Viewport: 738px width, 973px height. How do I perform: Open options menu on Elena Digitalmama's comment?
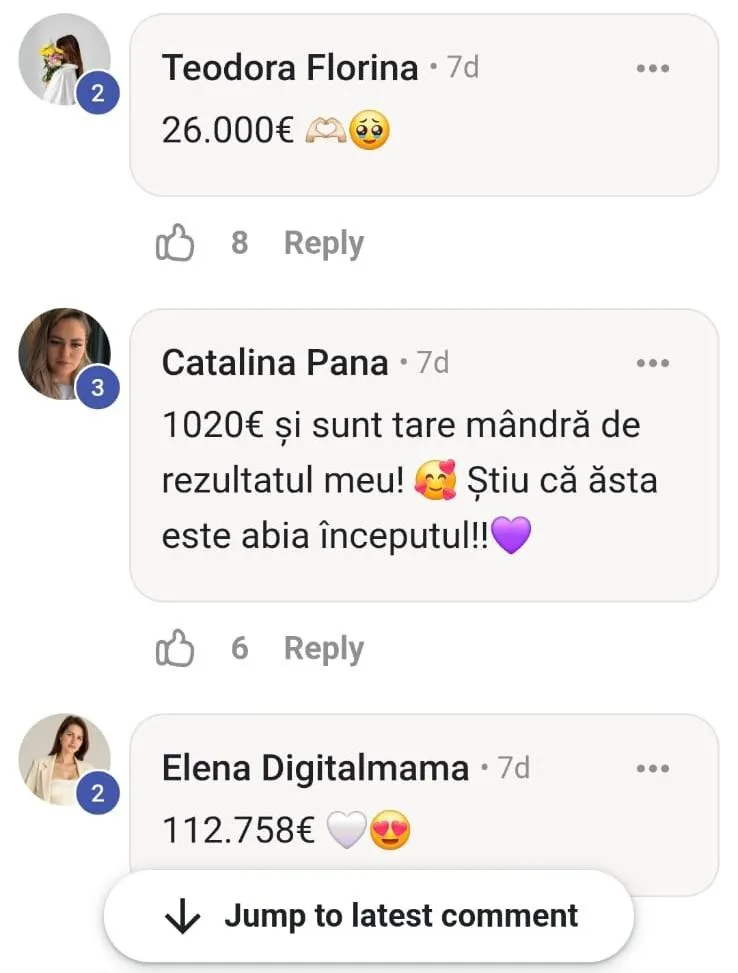coord(652,768)
